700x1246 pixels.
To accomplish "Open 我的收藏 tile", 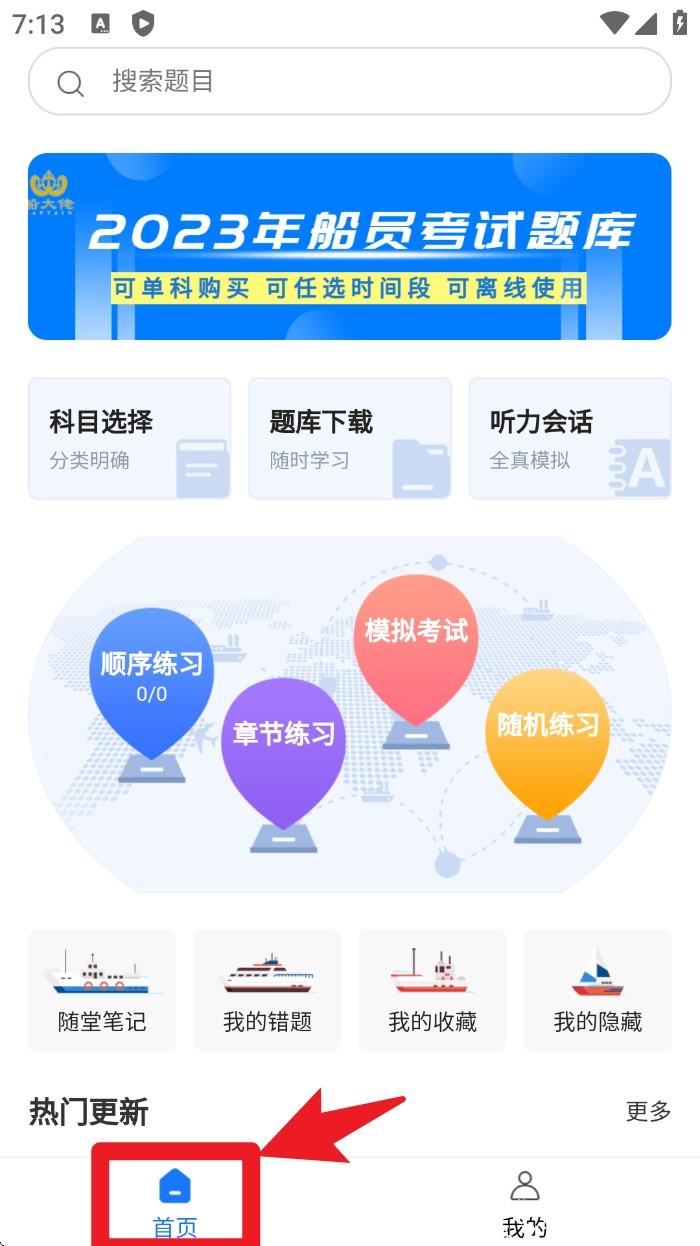I will coord(432,990).
